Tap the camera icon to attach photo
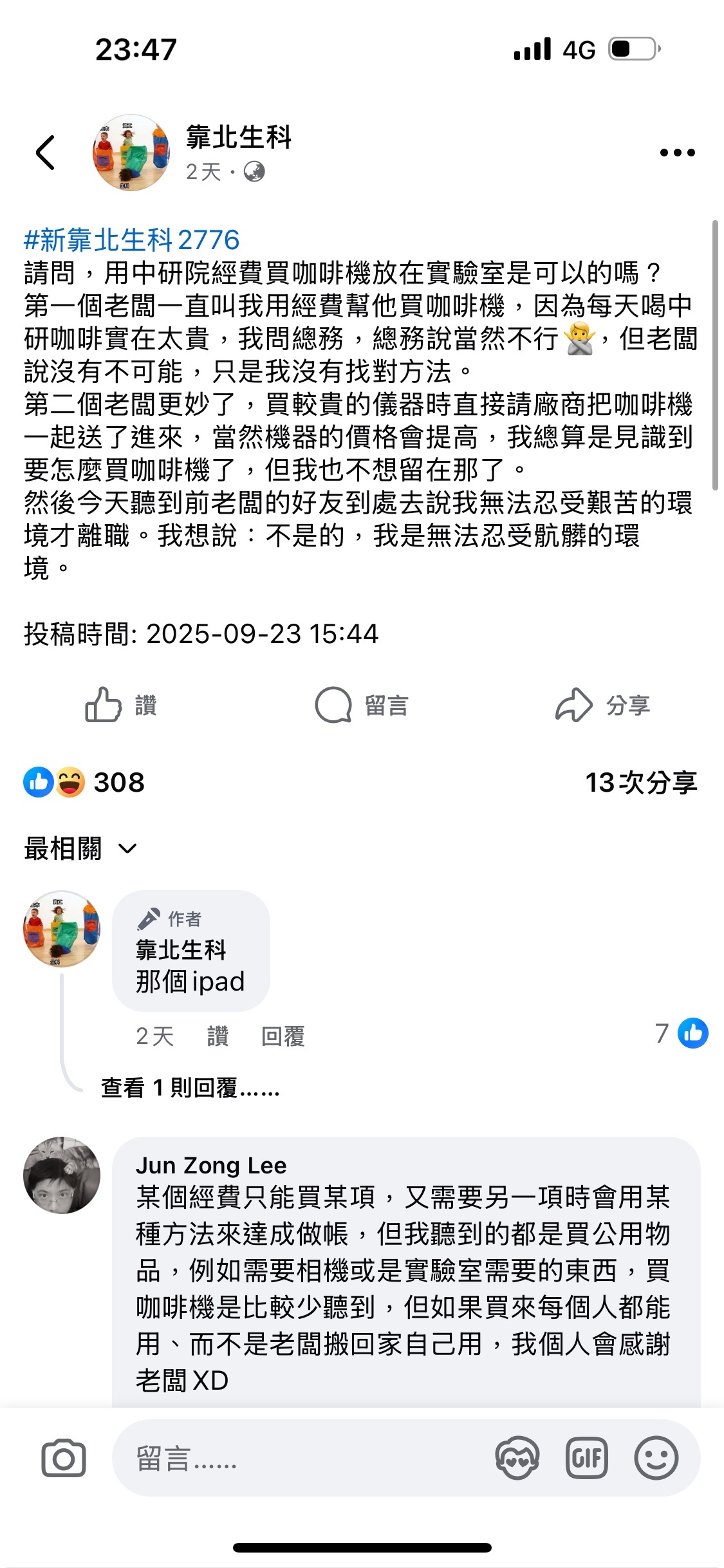 point(63,1459)
